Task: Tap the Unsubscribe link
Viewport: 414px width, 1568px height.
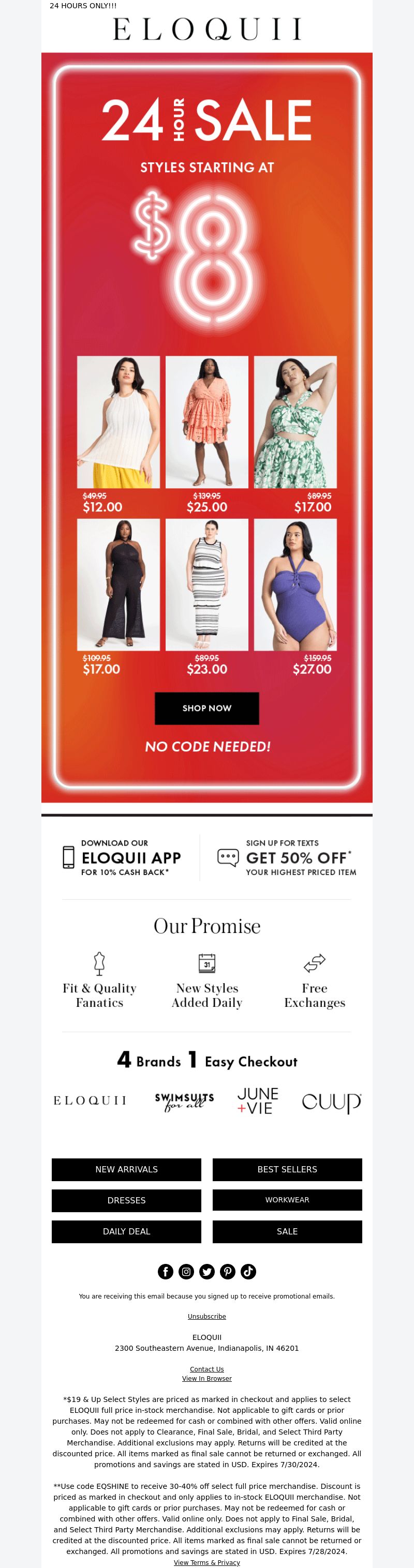Action: 206,1317
